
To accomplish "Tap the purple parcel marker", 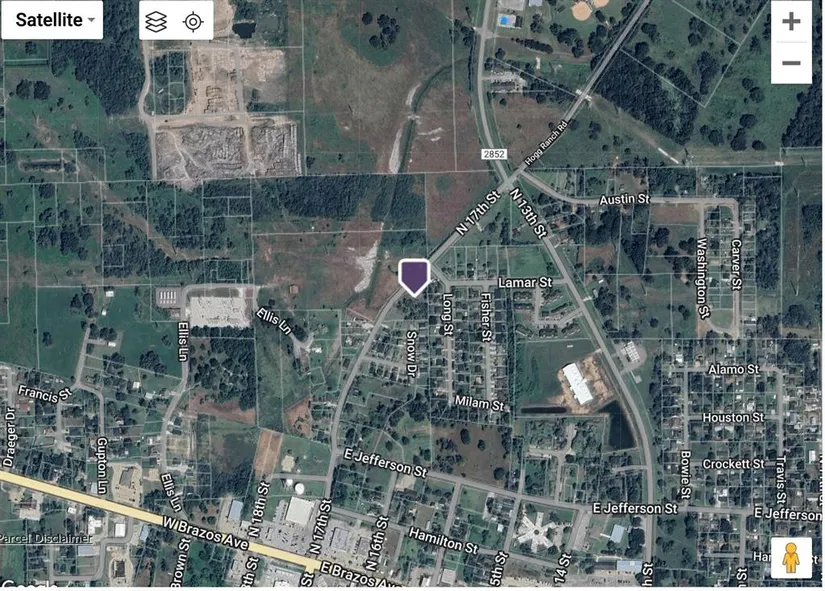I will pos(414,275).
